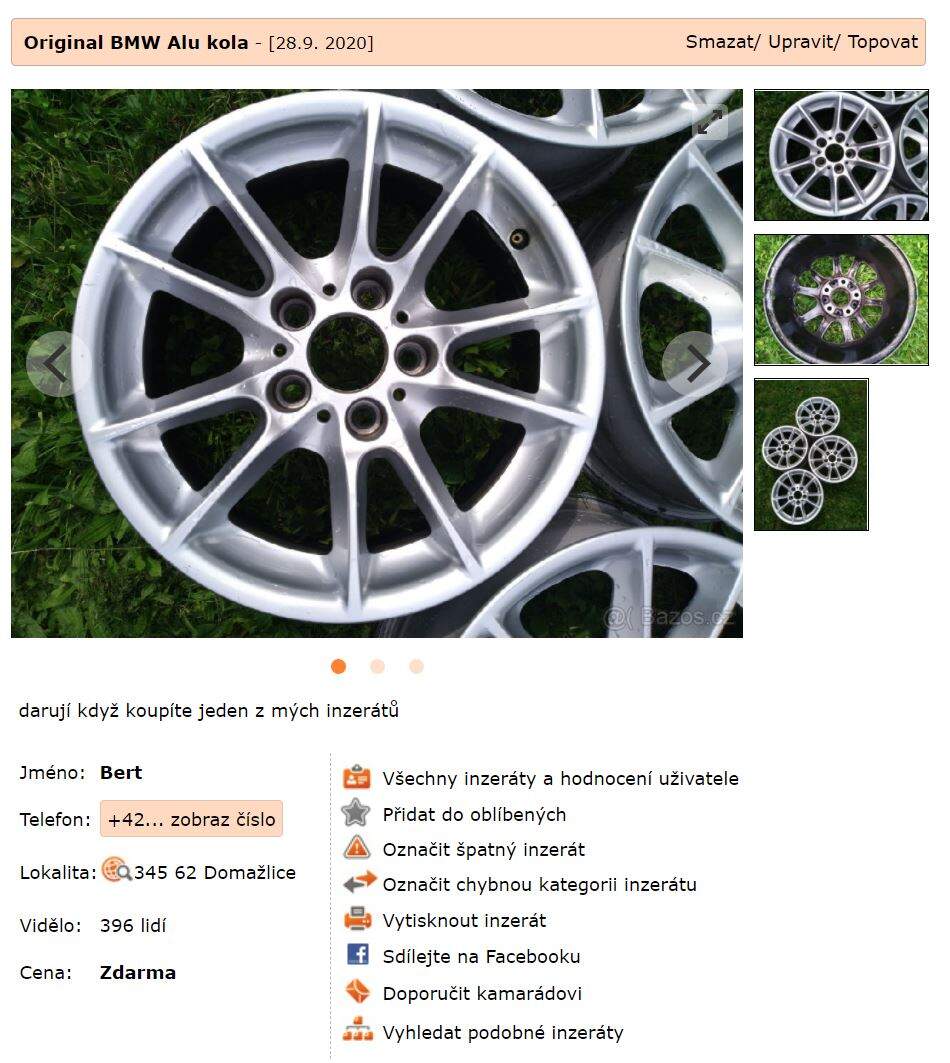Expand the main photo to fullscreen
The height and width of the screenshot is (1063, 950).
pos(709,122)
